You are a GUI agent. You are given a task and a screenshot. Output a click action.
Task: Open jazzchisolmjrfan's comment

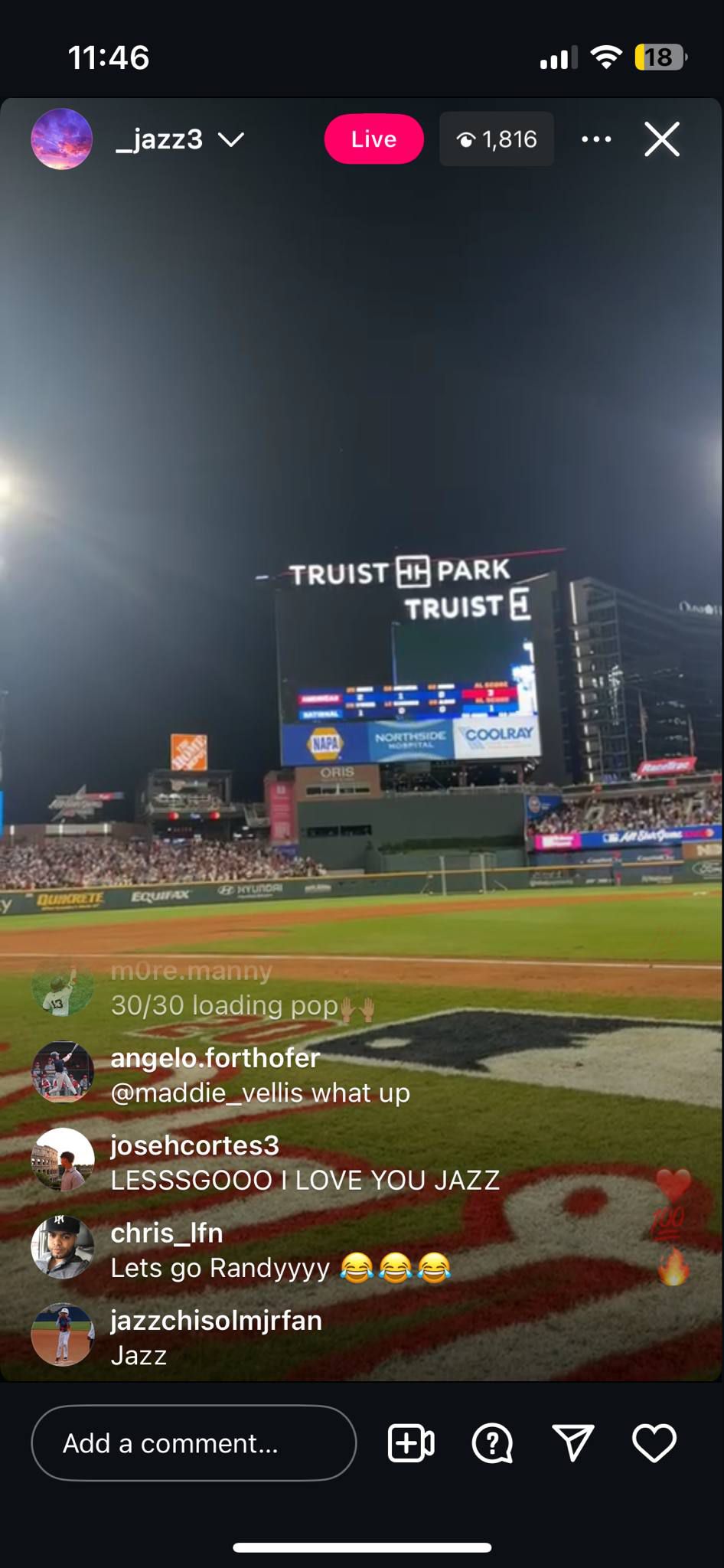216,1338
